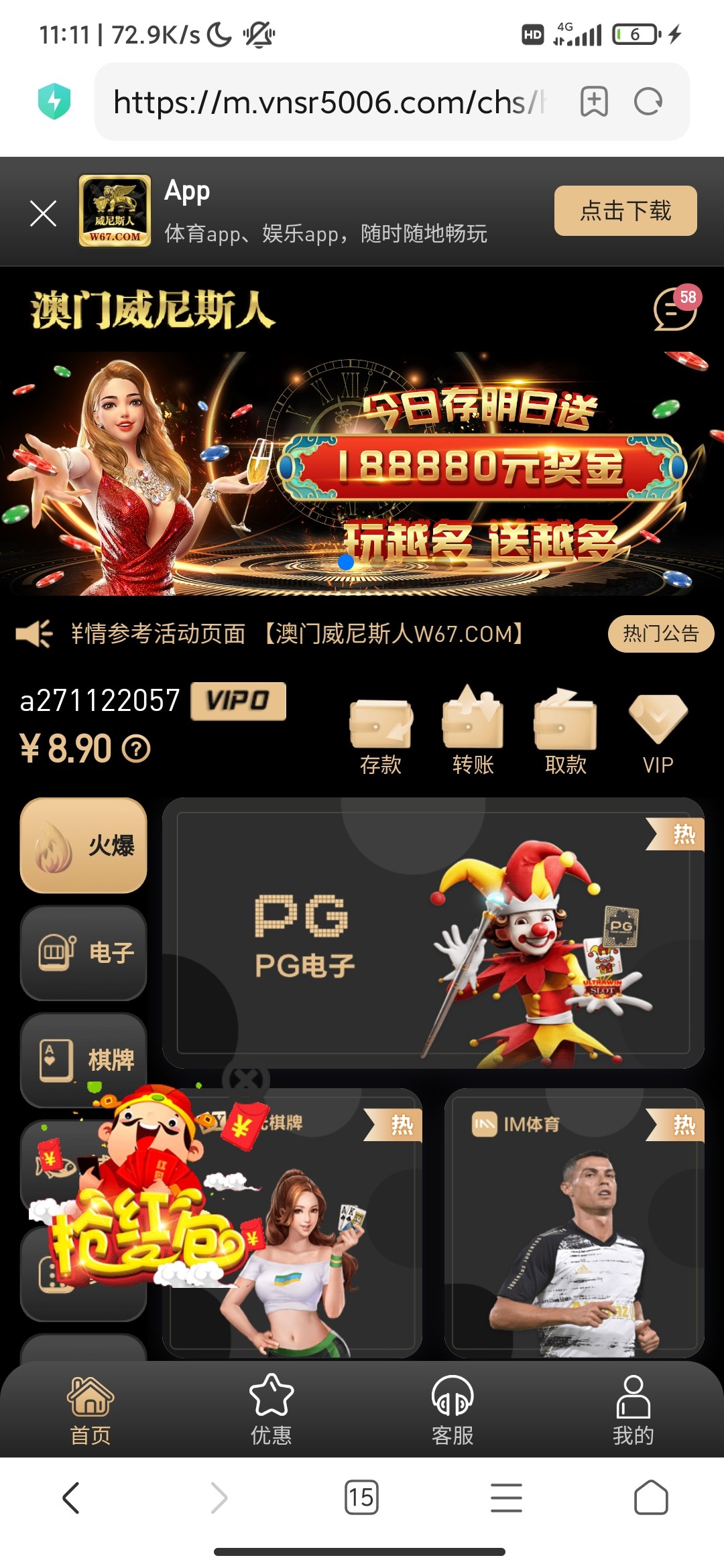Open the browser tabs switcher showing 15
The image size is (724, 1568).
[361, 1498]
